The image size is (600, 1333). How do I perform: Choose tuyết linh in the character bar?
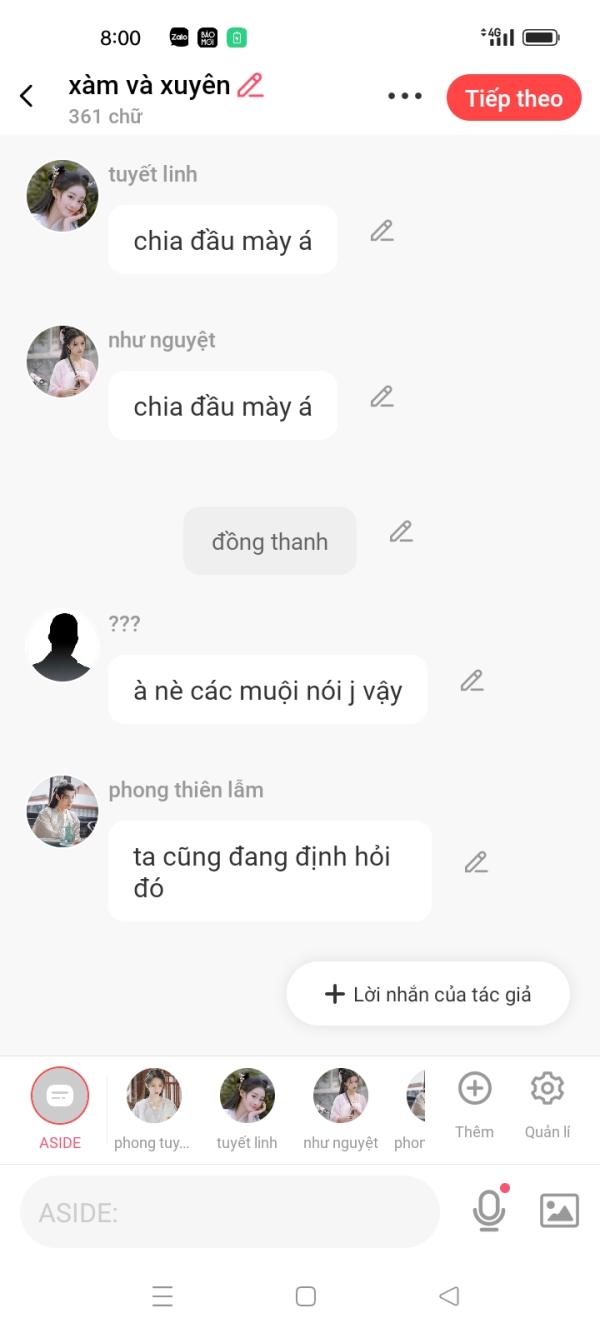coord(247,1108)
